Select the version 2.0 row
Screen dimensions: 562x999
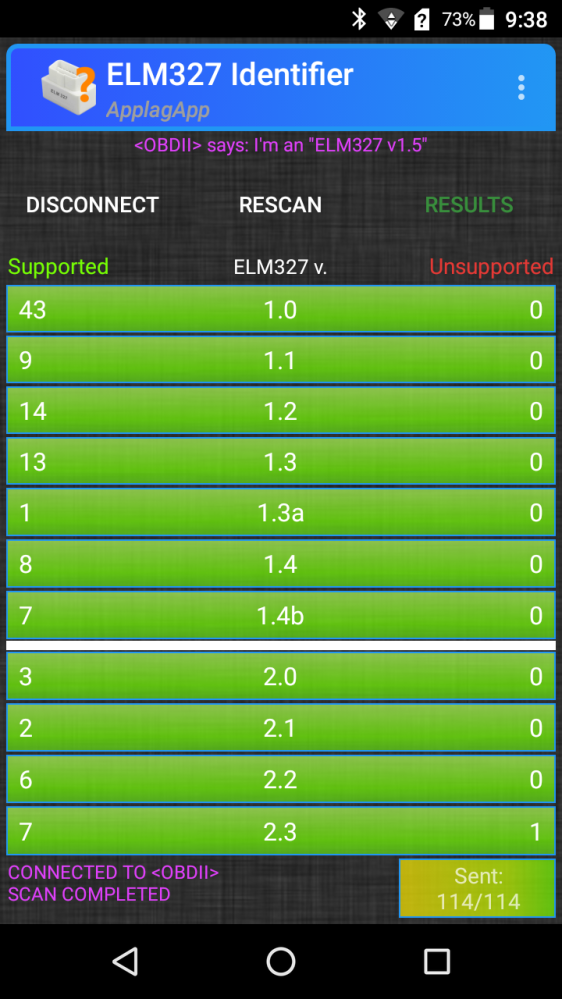click(281, 676)
